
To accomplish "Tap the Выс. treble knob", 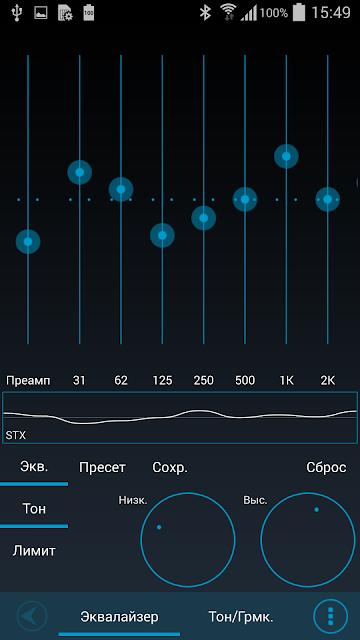I will (x=308, y=540).
